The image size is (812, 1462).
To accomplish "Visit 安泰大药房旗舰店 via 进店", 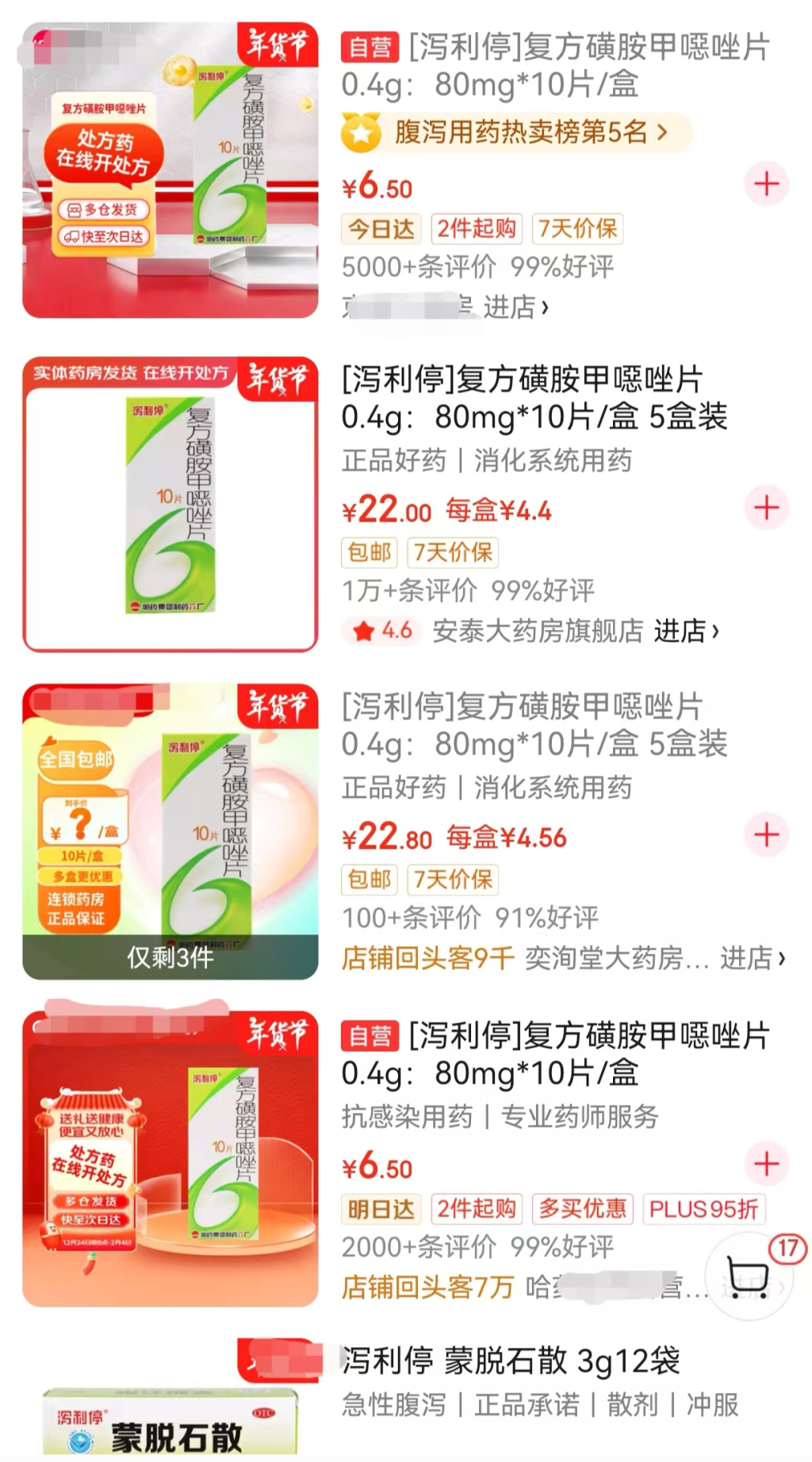I will click(x=686, y=631).
